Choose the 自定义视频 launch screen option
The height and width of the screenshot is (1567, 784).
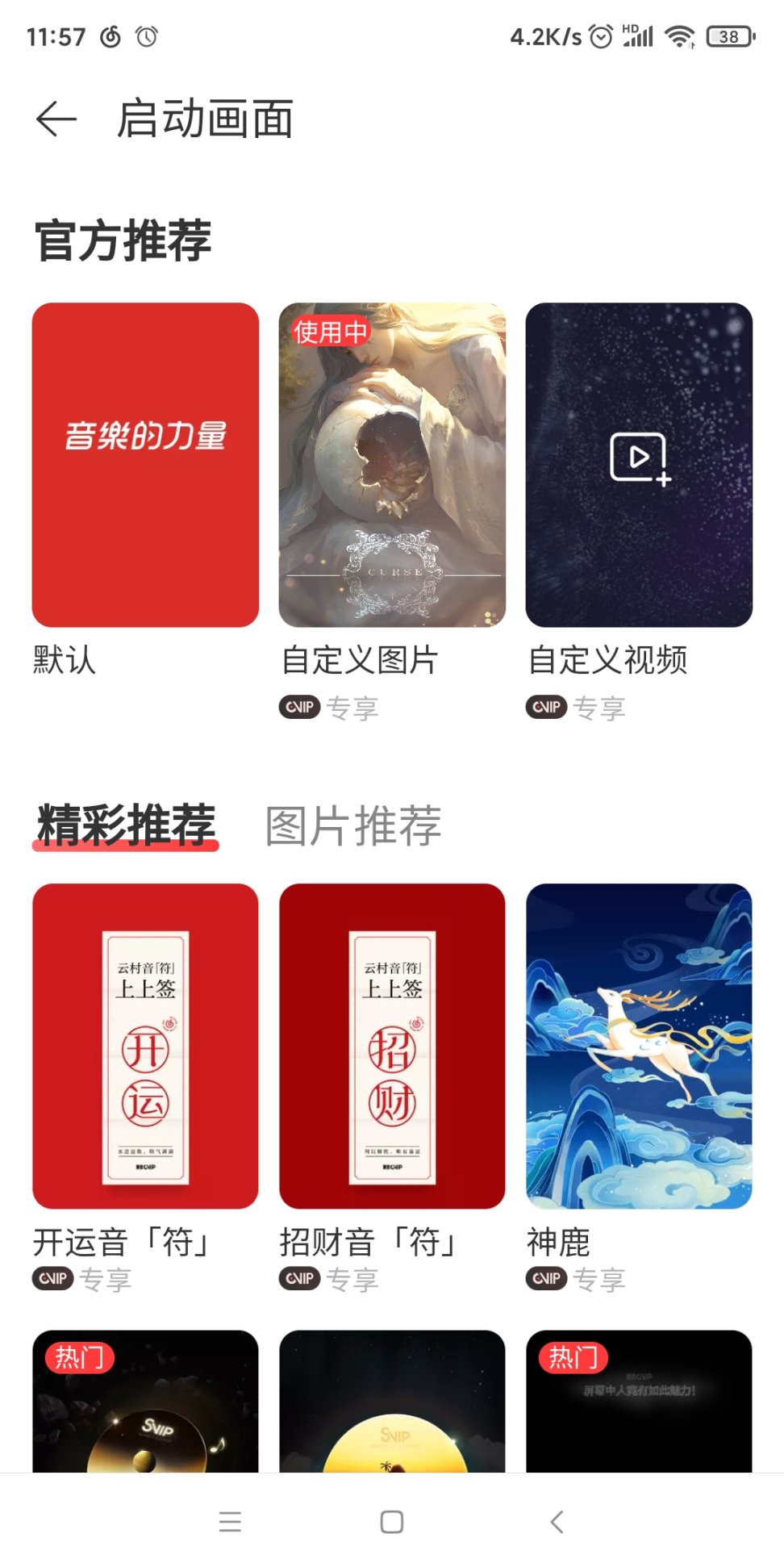coord(639,465)
